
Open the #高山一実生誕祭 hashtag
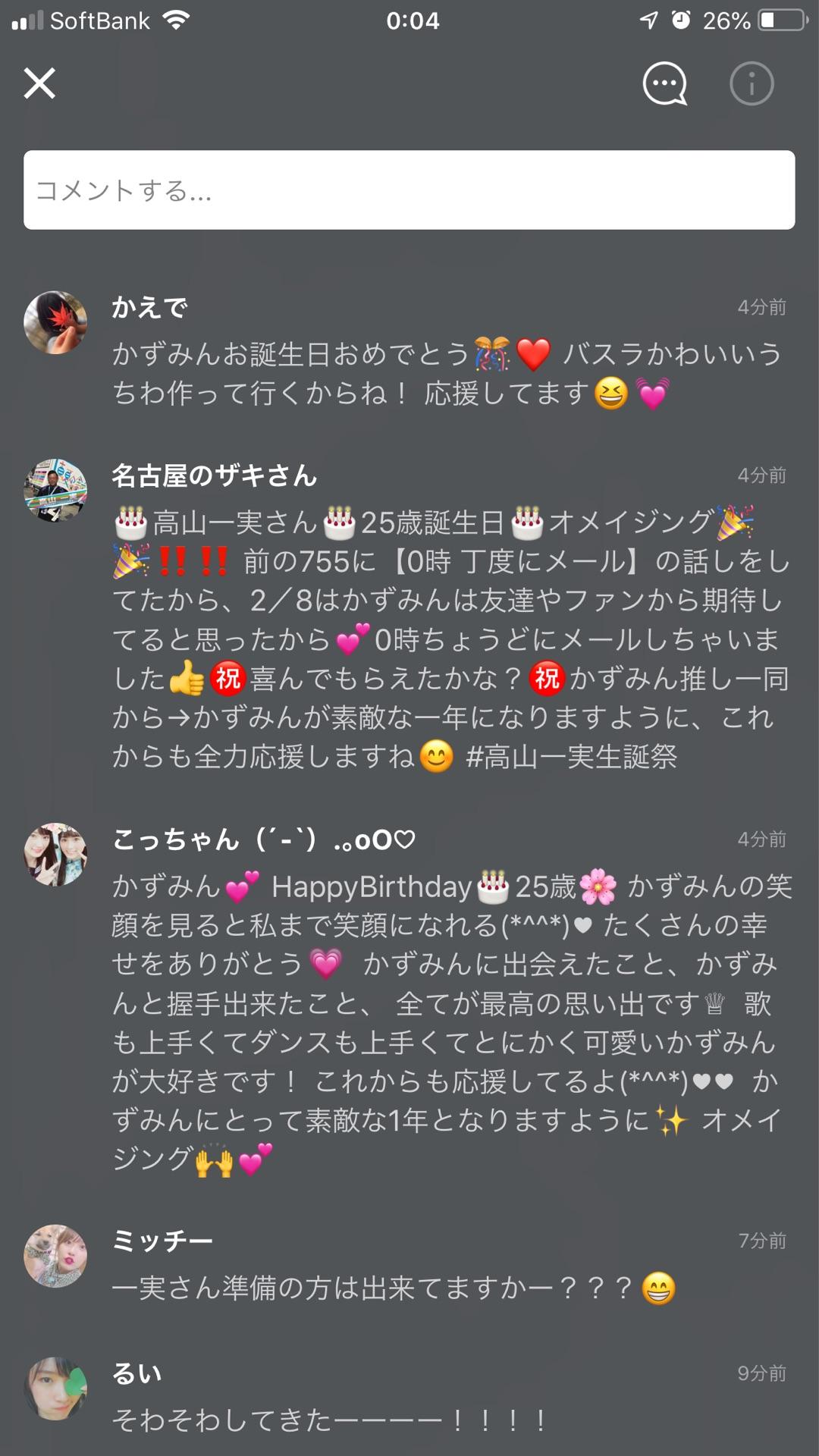571,757
